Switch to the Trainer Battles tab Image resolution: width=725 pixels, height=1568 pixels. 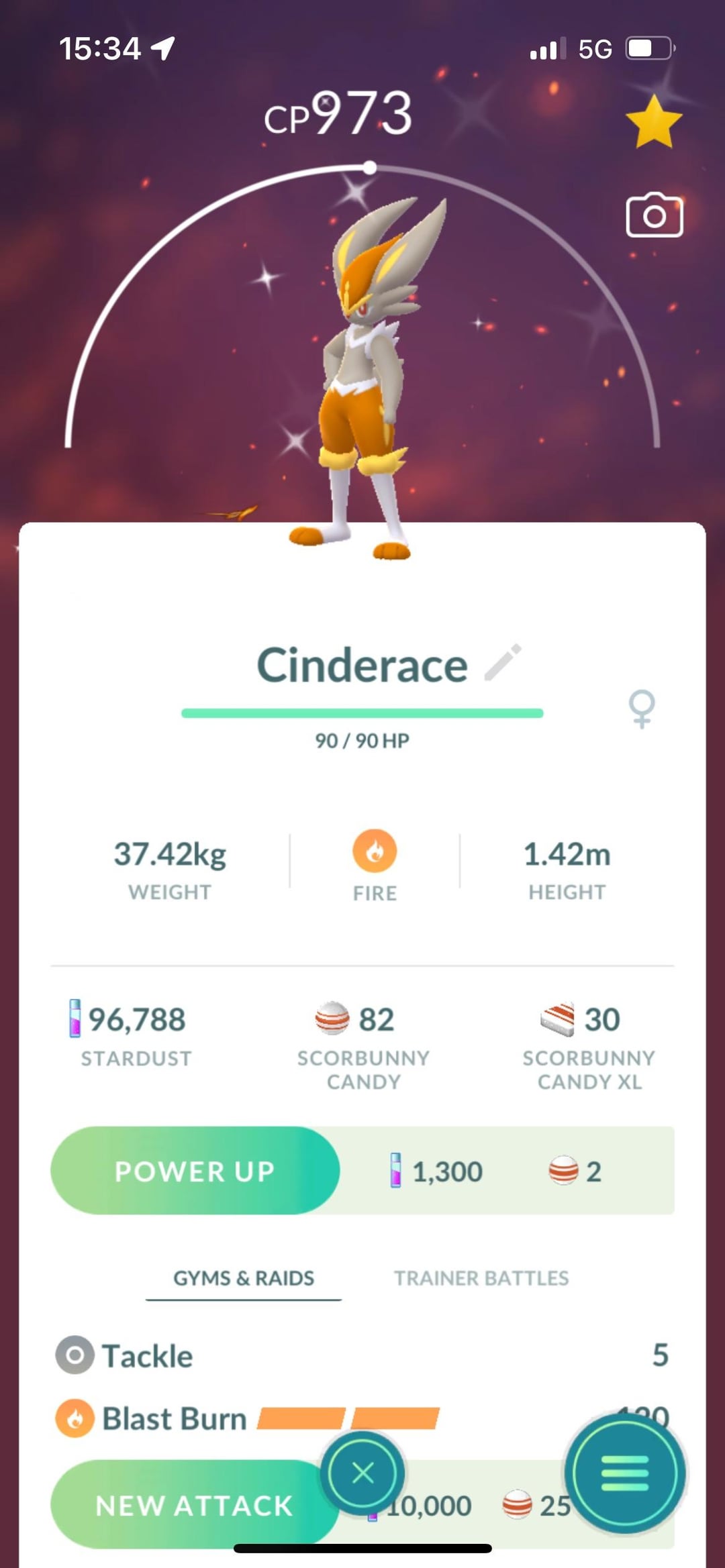click(x=481, y=1278)
